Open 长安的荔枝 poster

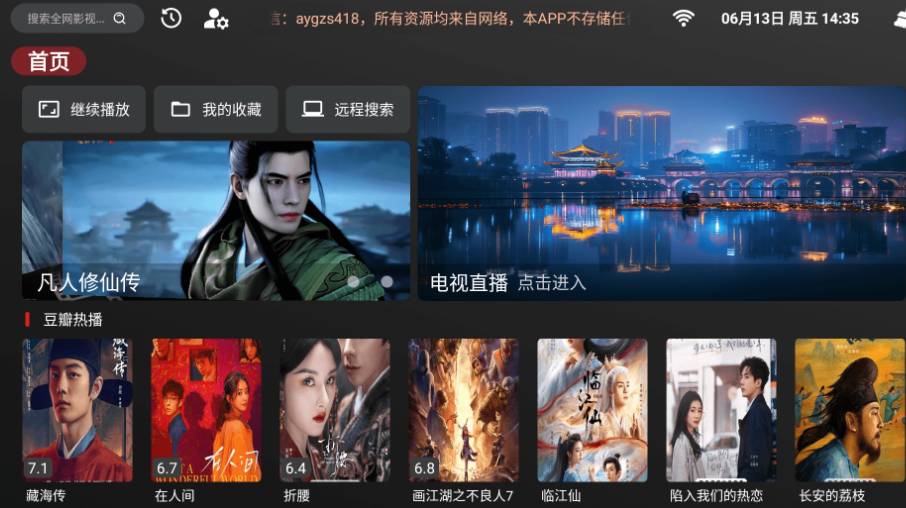[850, 410]
